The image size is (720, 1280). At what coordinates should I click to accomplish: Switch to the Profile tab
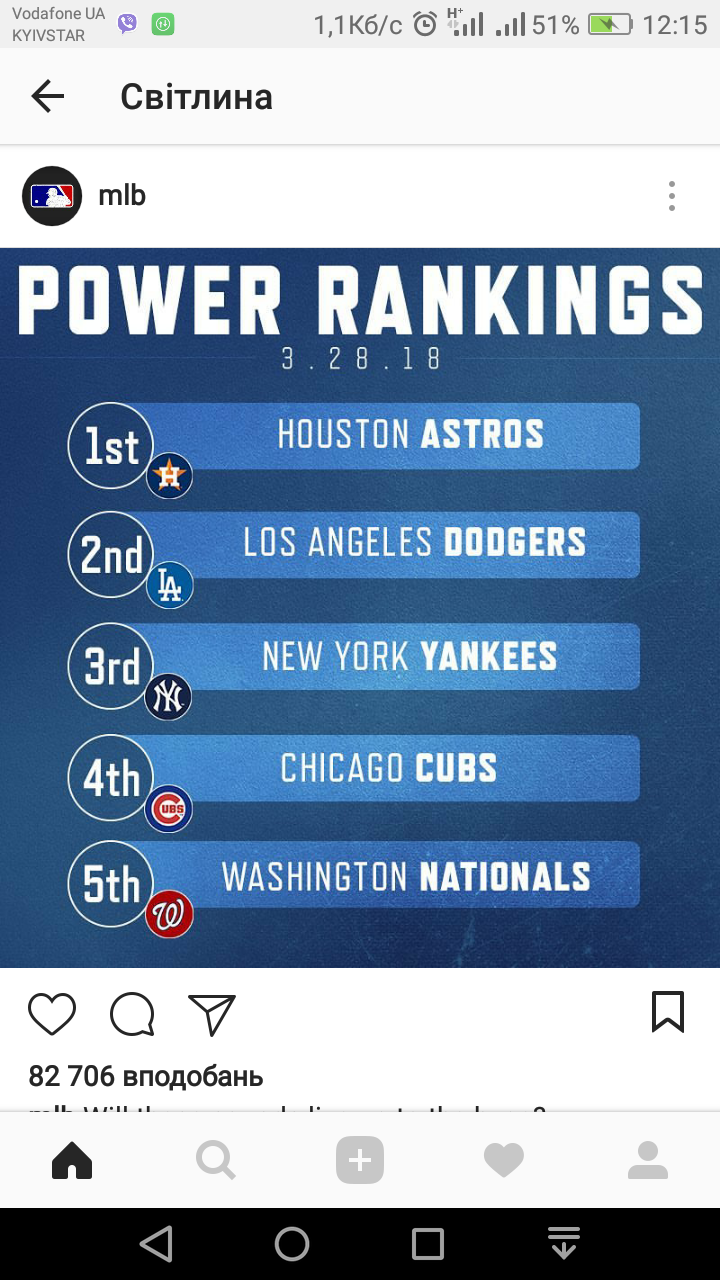pos(648,1160)
